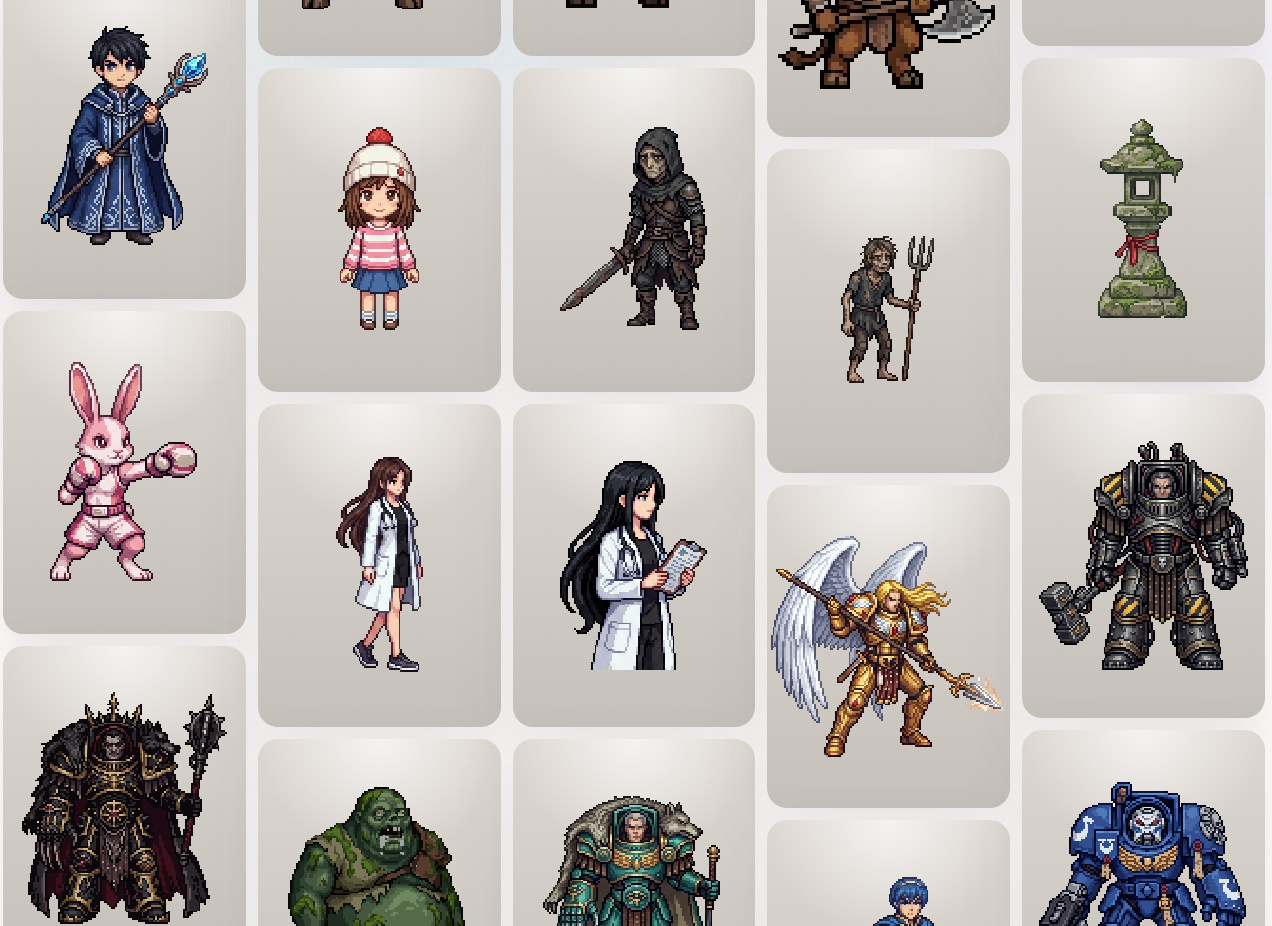View the golden winged angel with spear
Screen dimensions: 1272x926
[x=888, y=646]
